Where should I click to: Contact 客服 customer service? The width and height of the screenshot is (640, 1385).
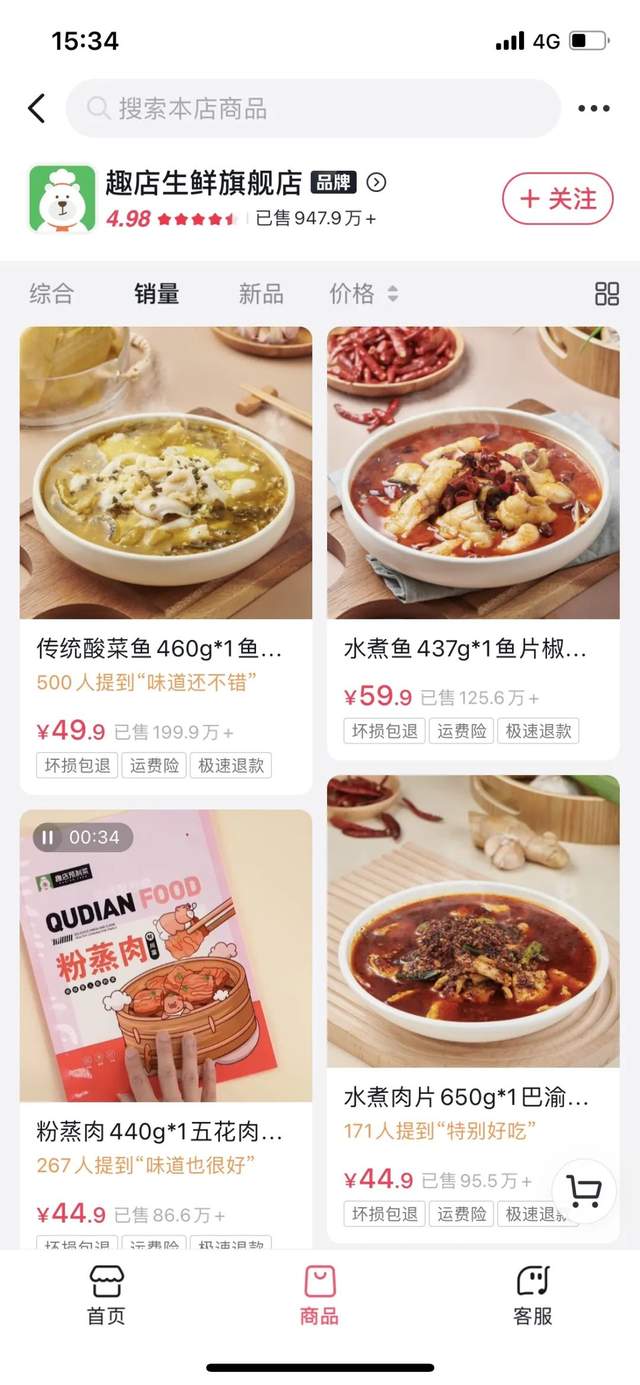click(533, 1296)
